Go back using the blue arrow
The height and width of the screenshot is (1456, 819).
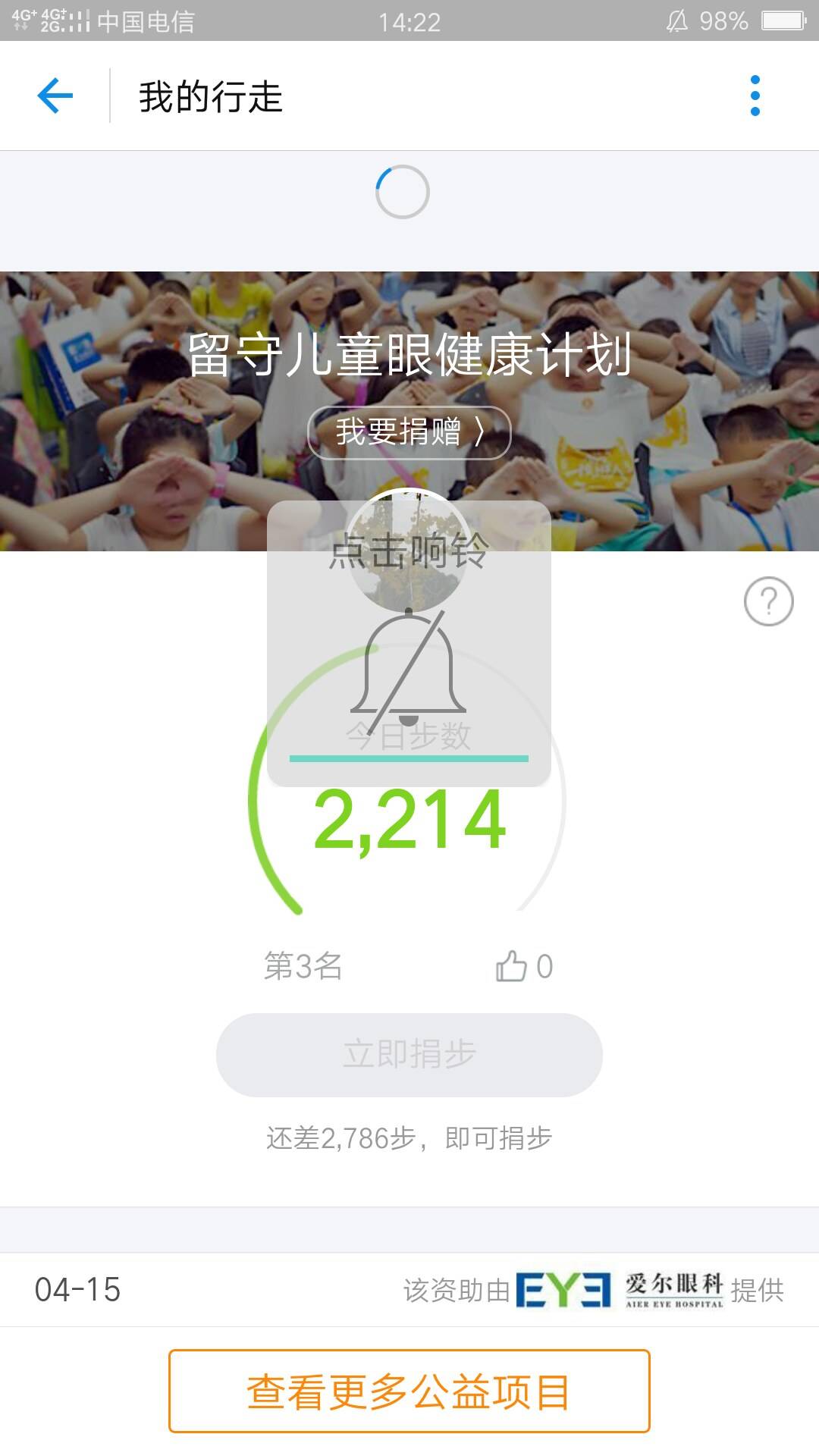55,96
